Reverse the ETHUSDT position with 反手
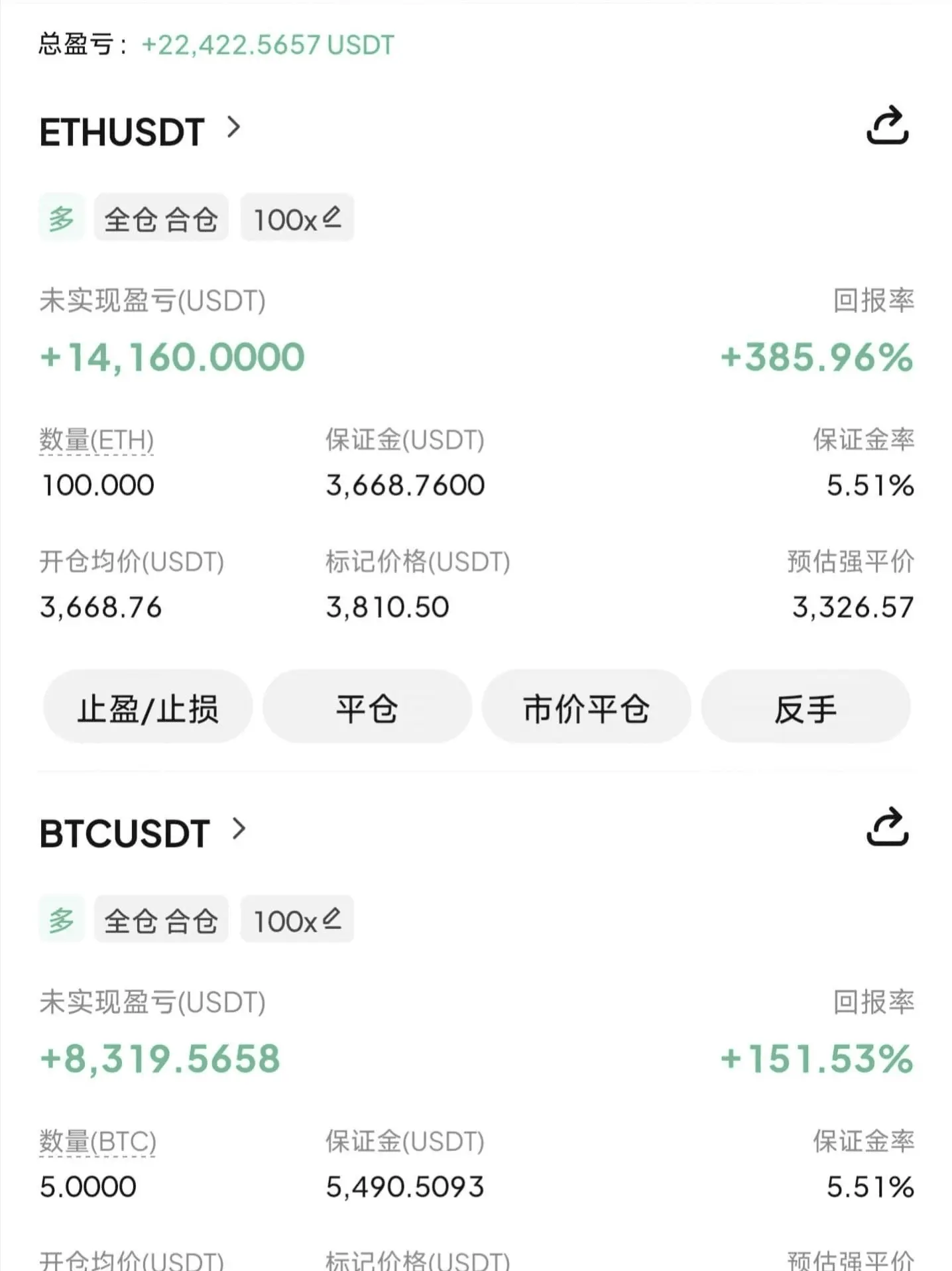 [805, 707]
